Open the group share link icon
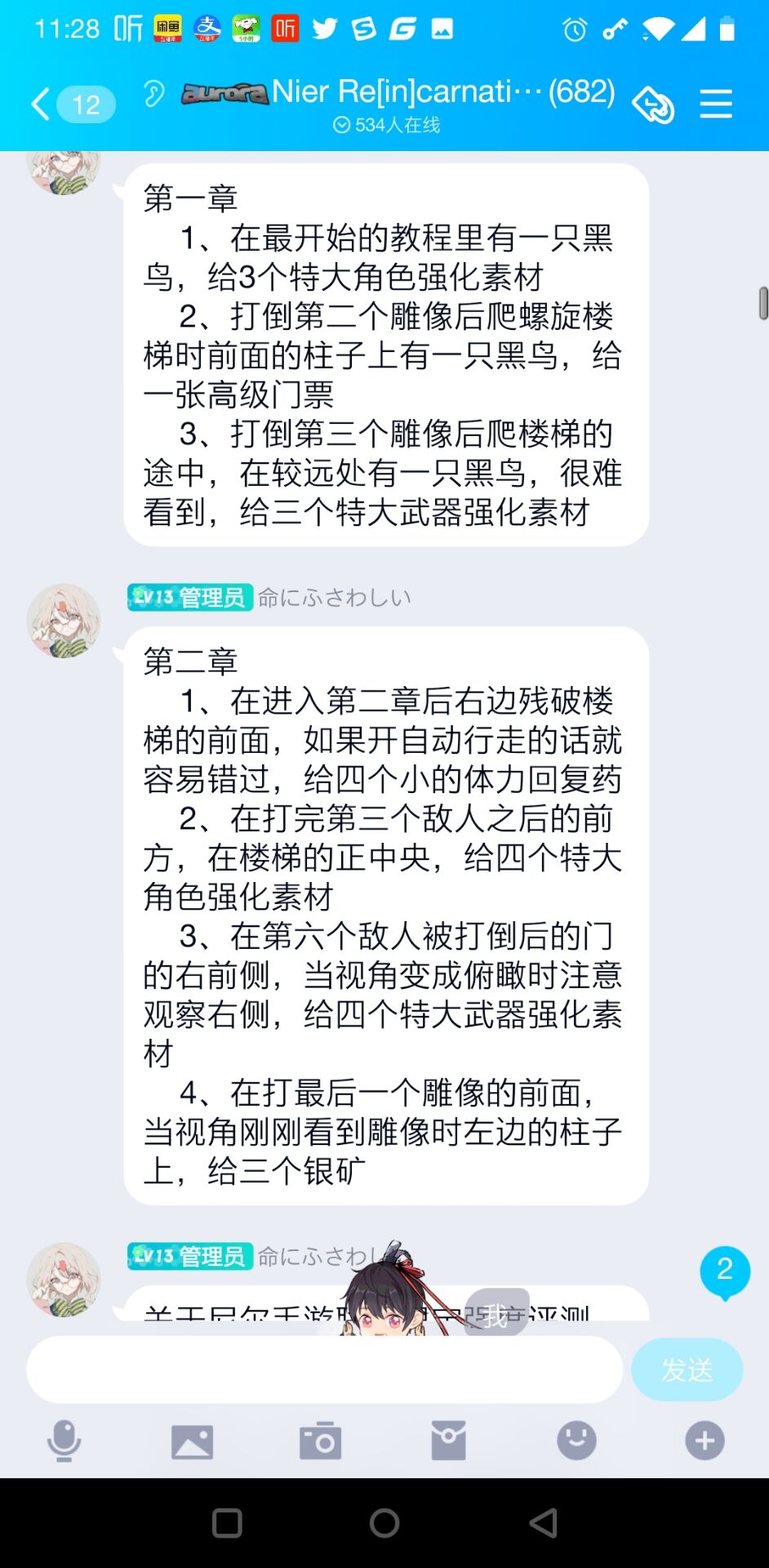 click(653, 105)
